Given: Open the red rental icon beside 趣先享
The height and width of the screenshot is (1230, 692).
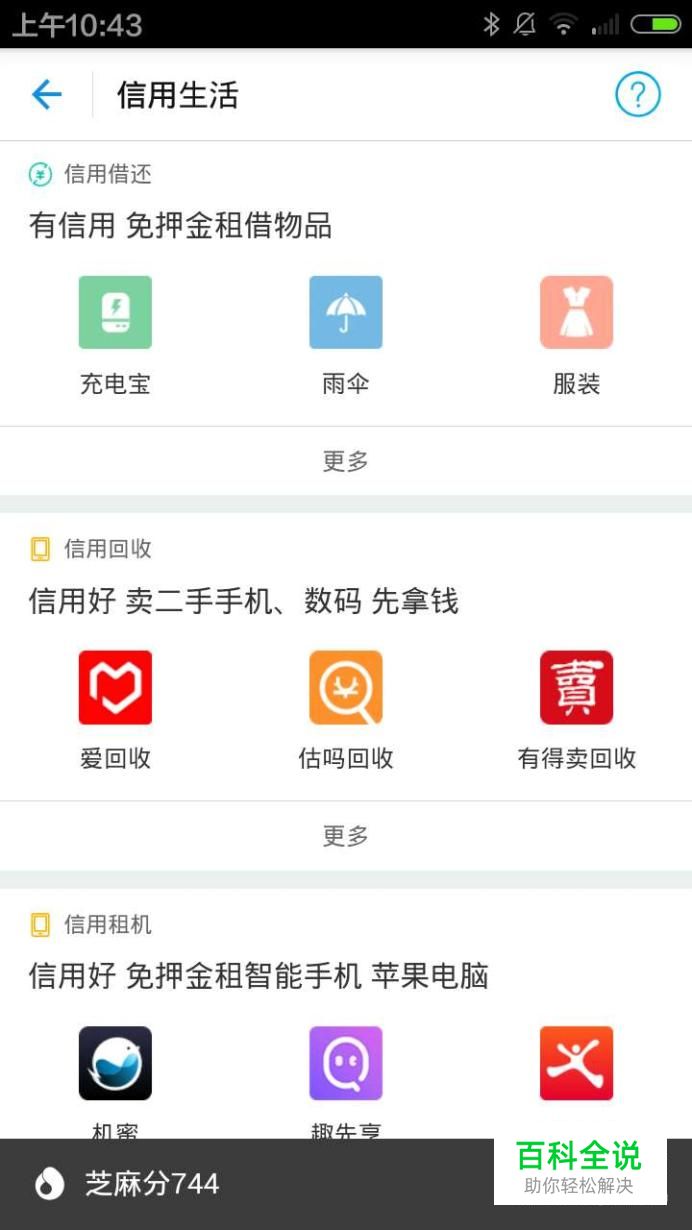Looking at the screenshot, I should [x=576, y=1063].
